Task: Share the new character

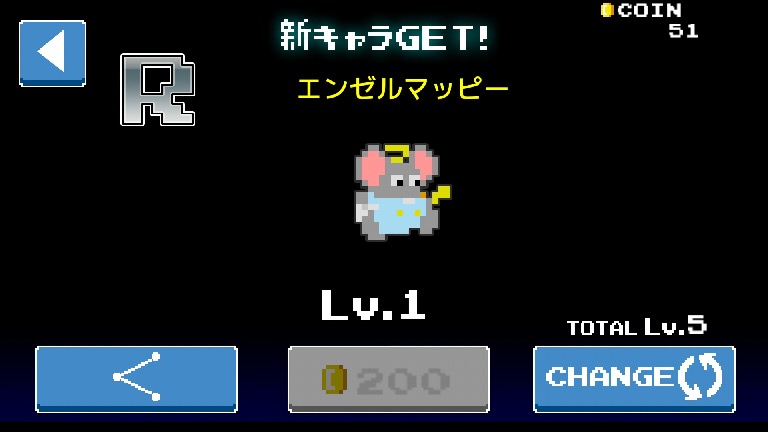Action: pyautogui.click(x=137, y=378)
